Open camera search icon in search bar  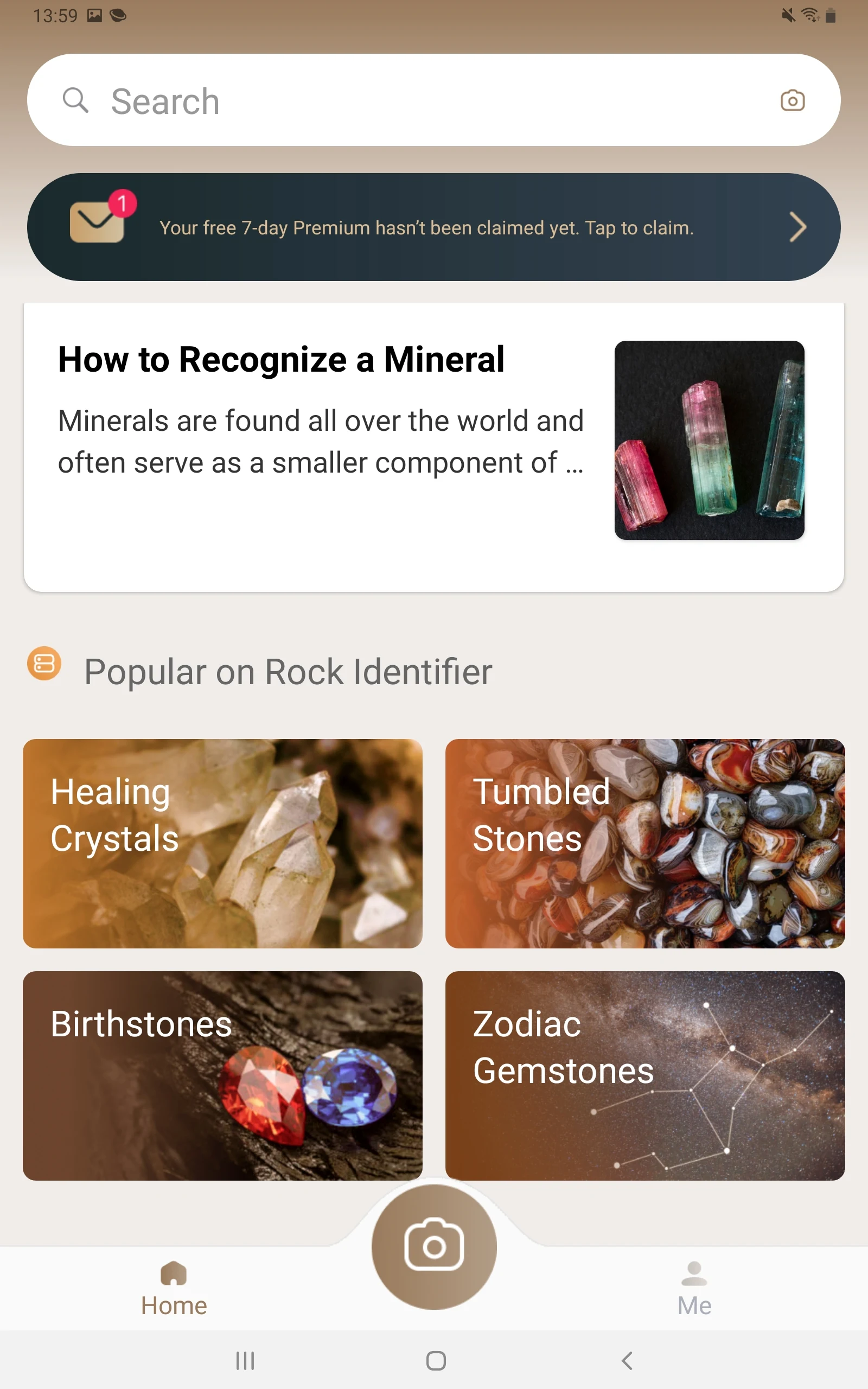792,100
